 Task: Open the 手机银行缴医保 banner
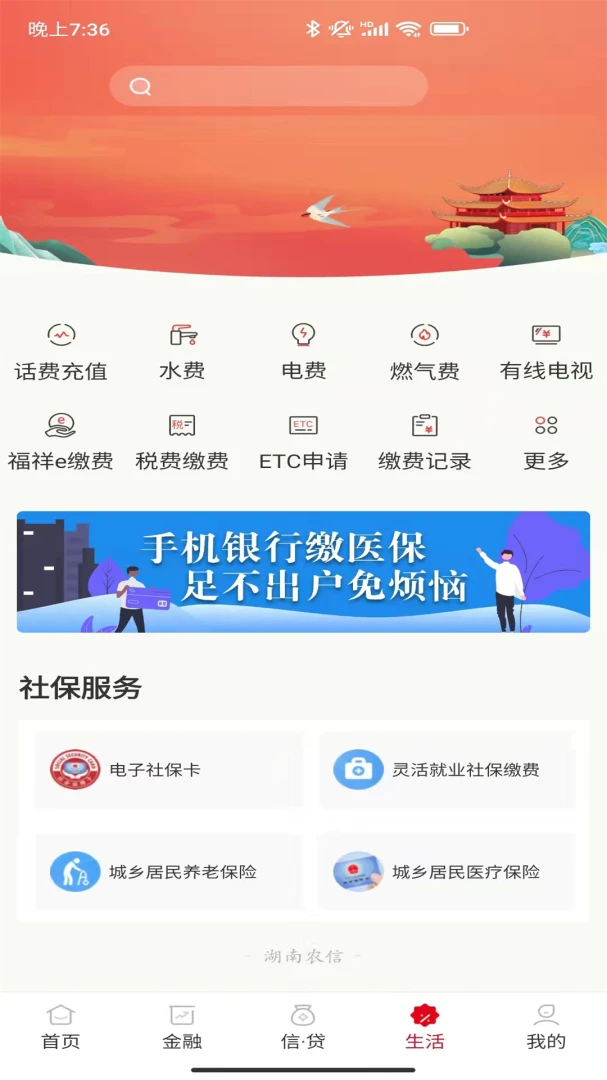coord(303,572)
